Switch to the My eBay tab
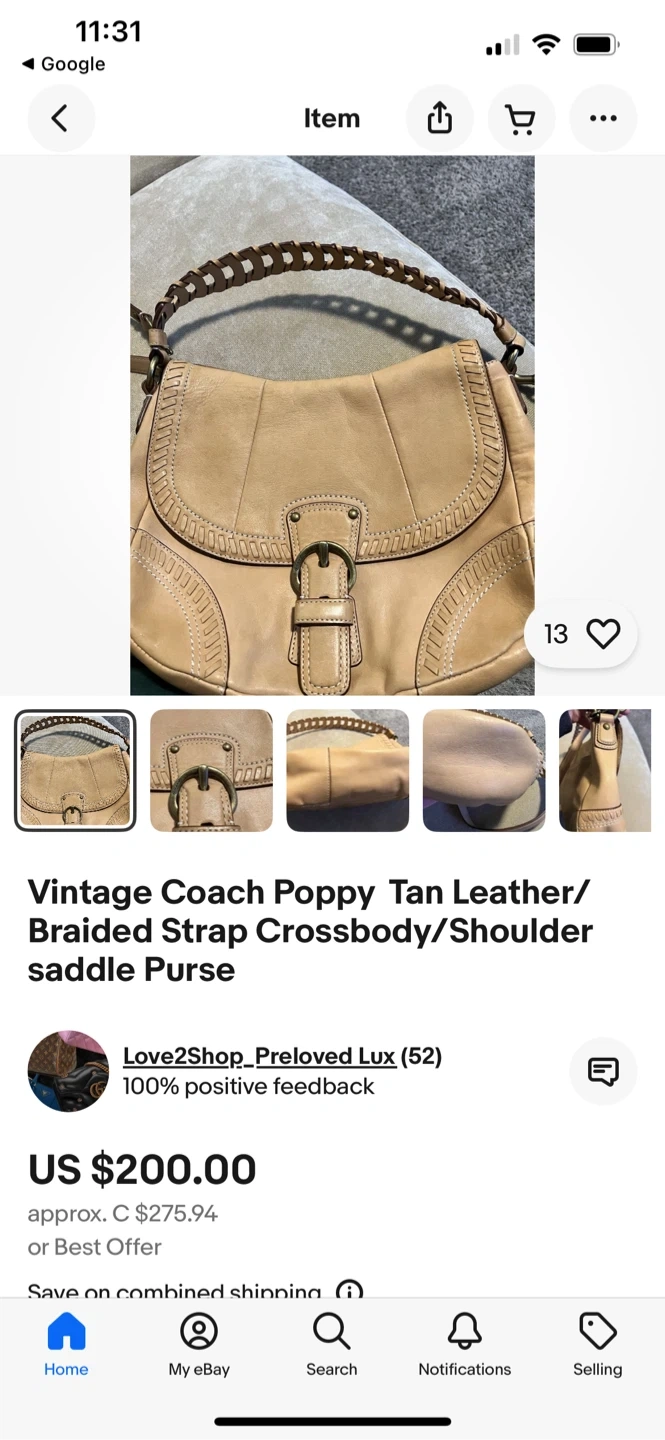This screenshot has width=665, height=1440. [199, 1346]
